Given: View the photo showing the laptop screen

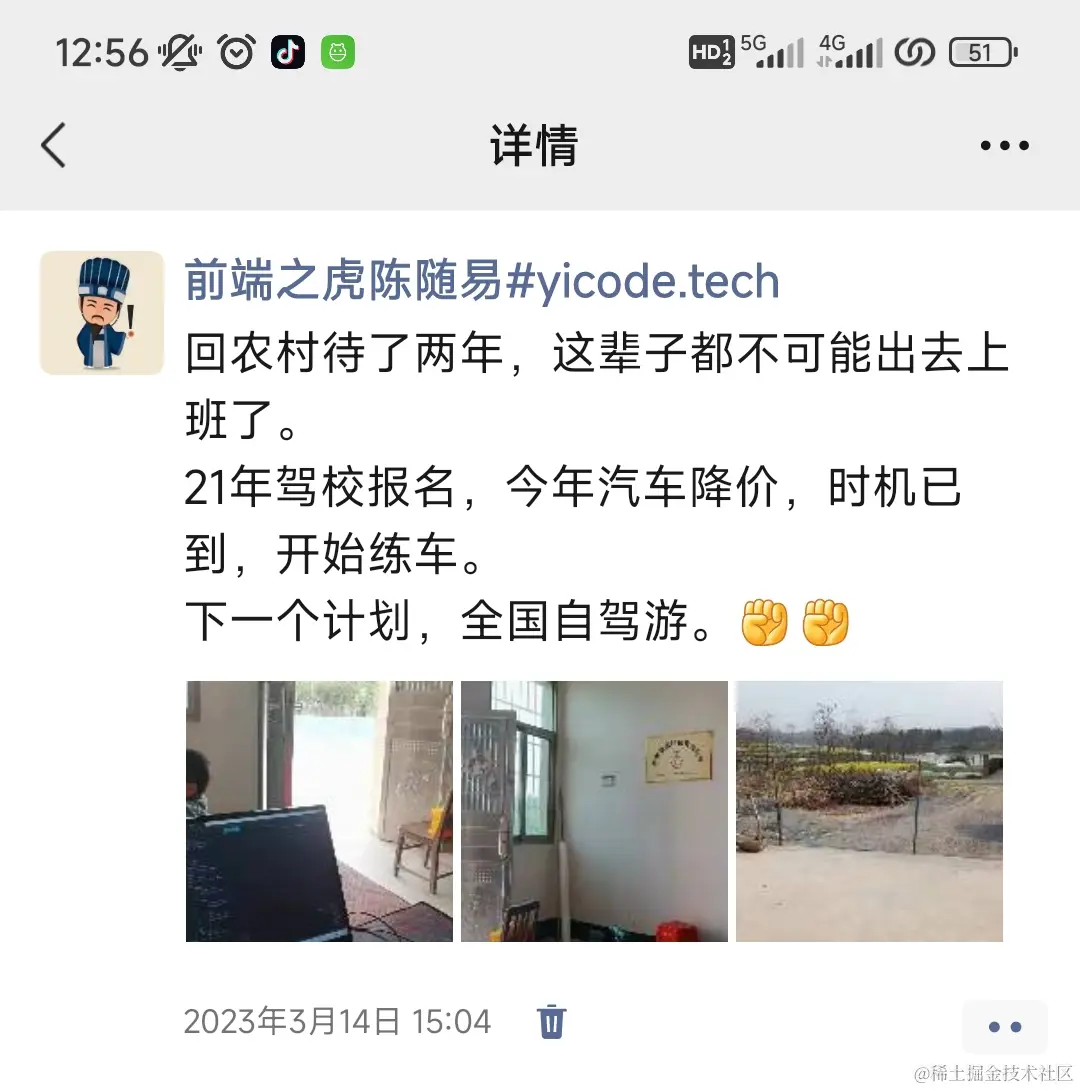Looking at the screenshot, I should point(319,811).
